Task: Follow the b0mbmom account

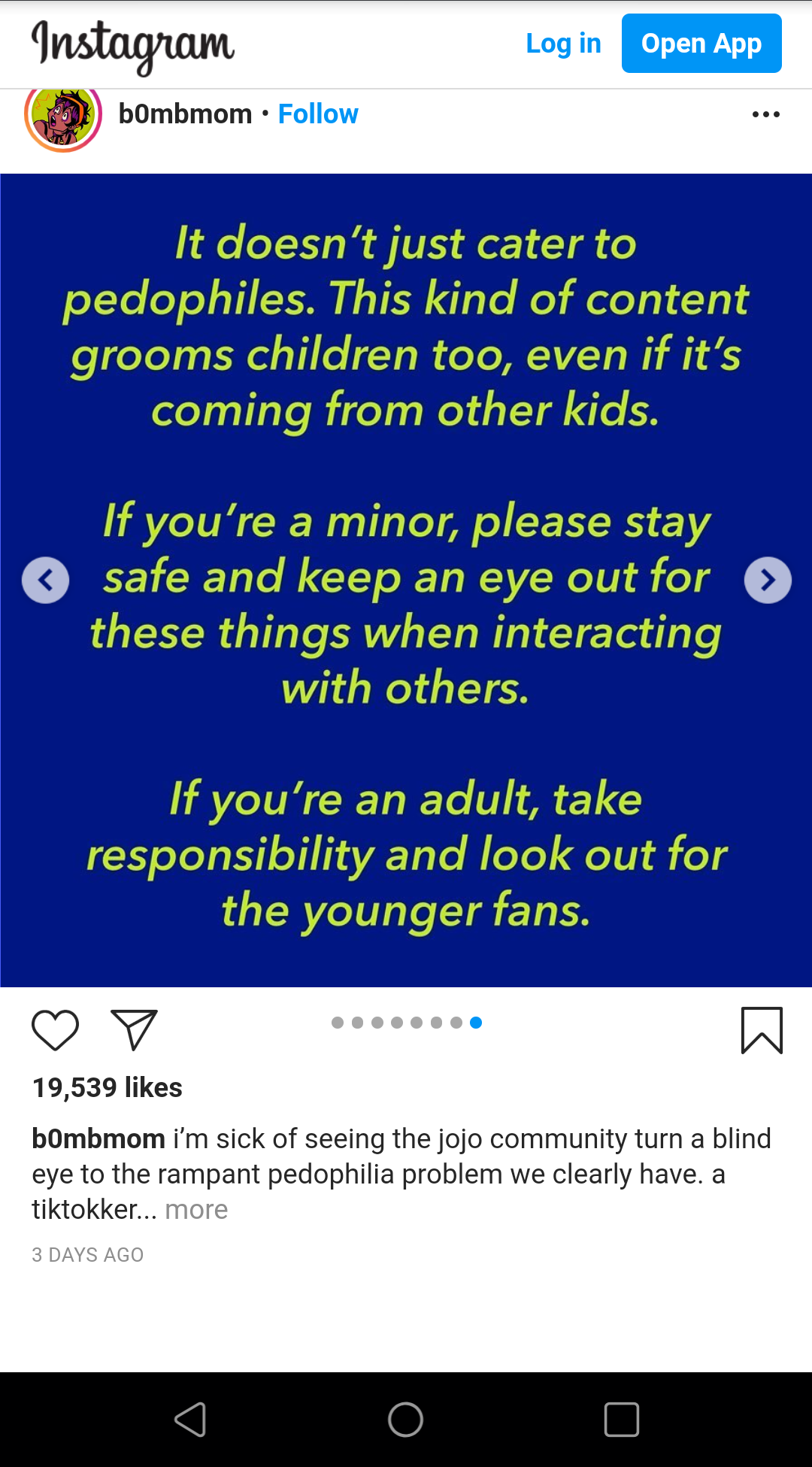Action: 318,114
